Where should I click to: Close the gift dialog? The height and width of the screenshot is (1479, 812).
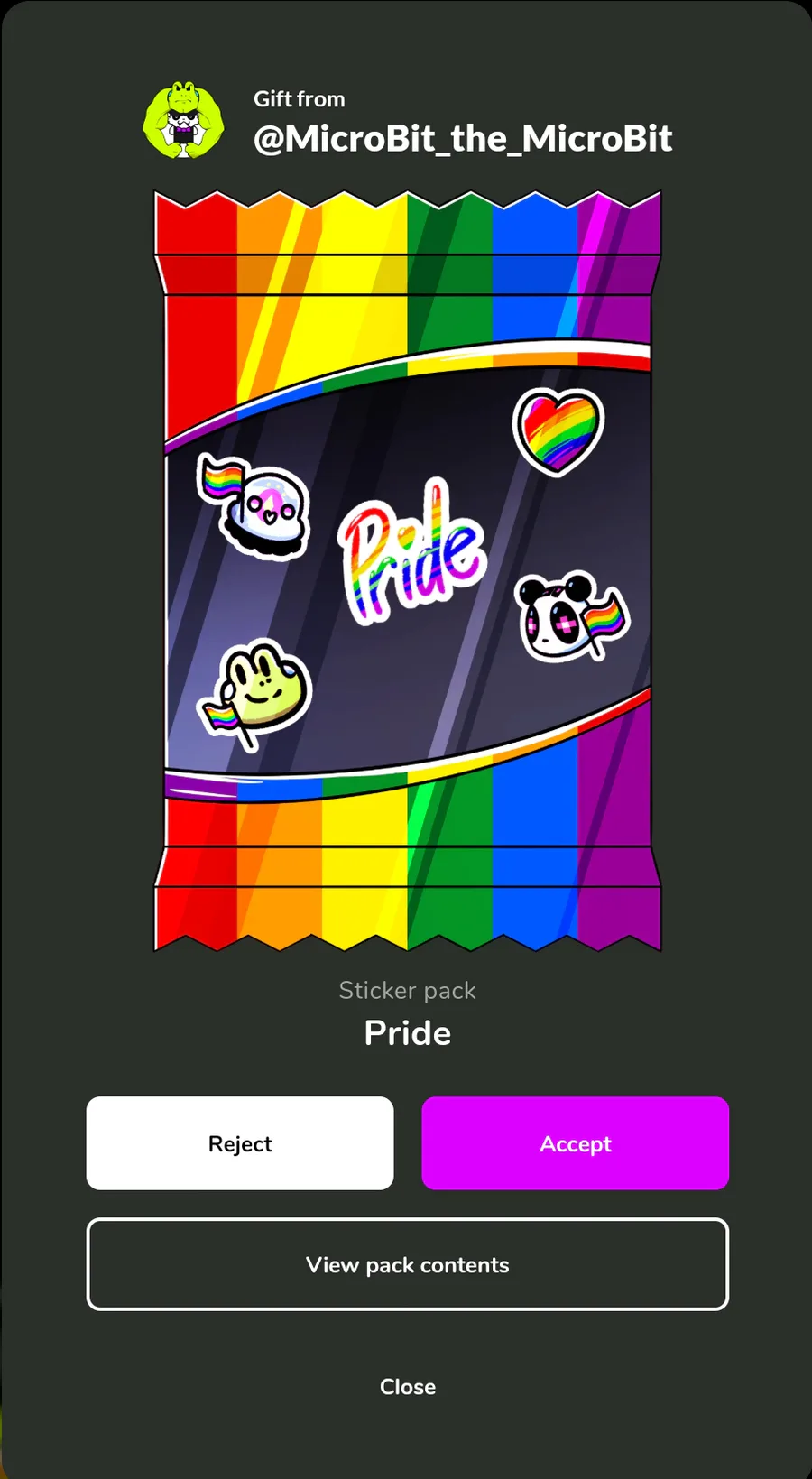click(x=407, y=1386)
